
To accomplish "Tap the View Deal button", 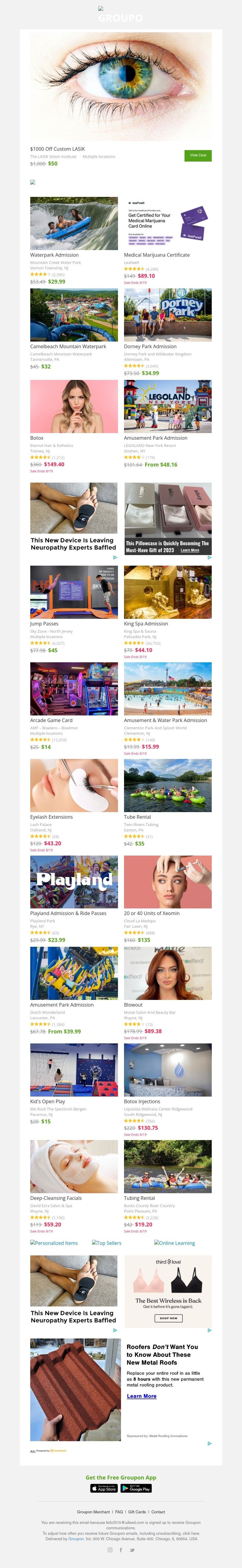I will coord(198,155).
